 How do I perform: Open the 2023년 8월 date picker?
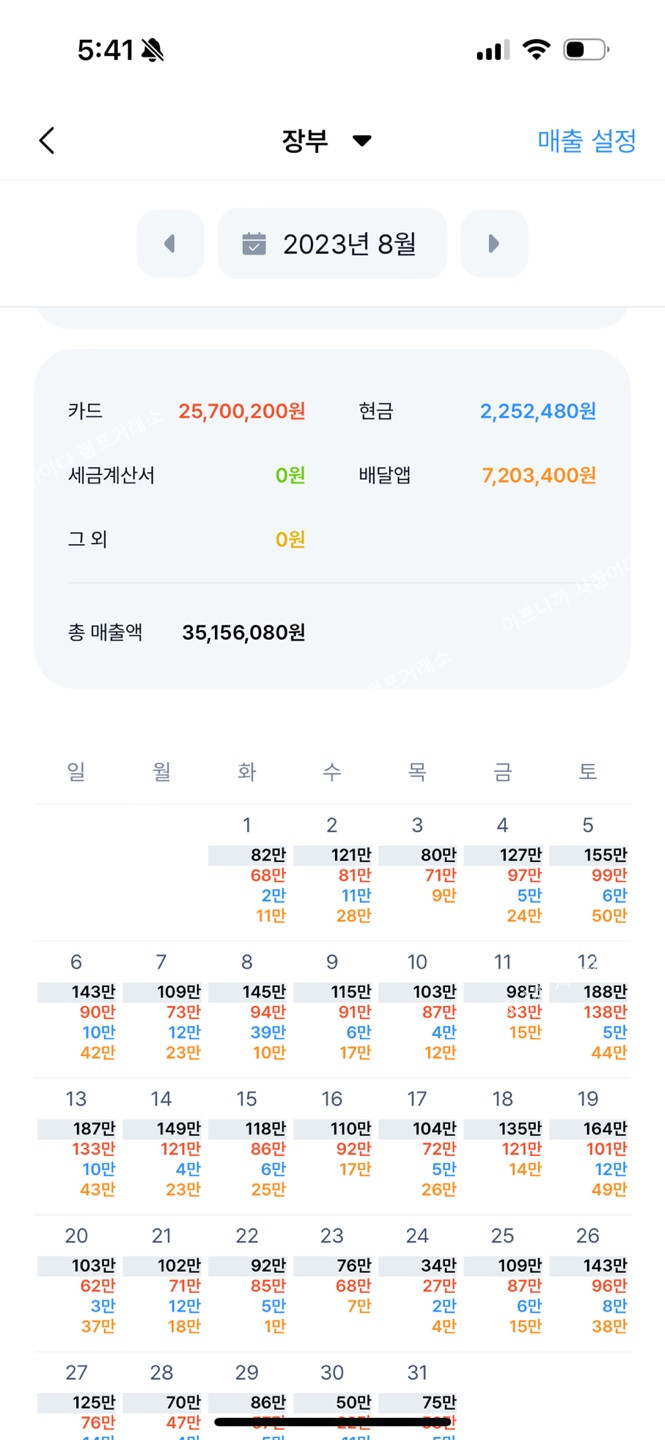(x=332, y=244)
